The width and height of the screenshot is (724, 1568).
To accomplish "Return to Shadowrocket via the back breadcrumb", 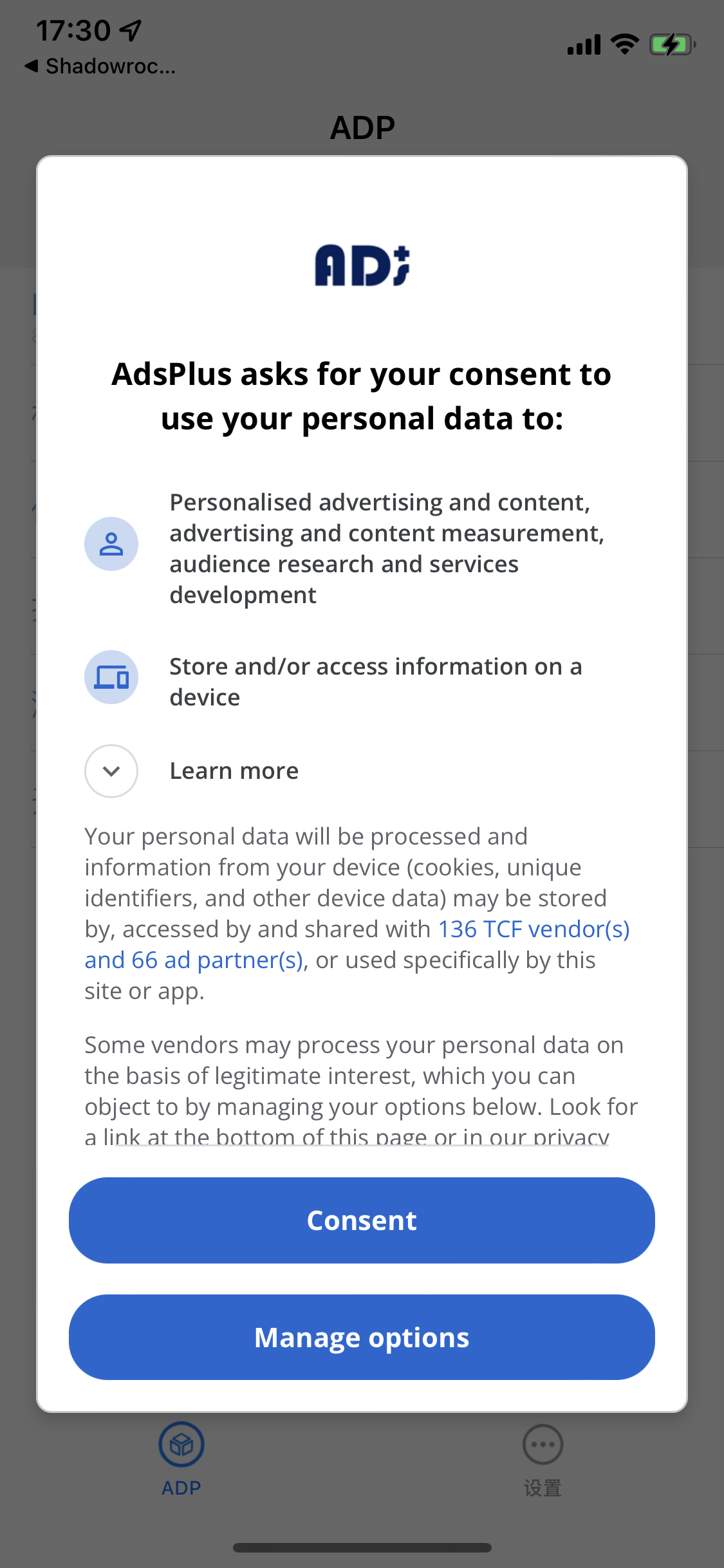I will pos(100,66).
